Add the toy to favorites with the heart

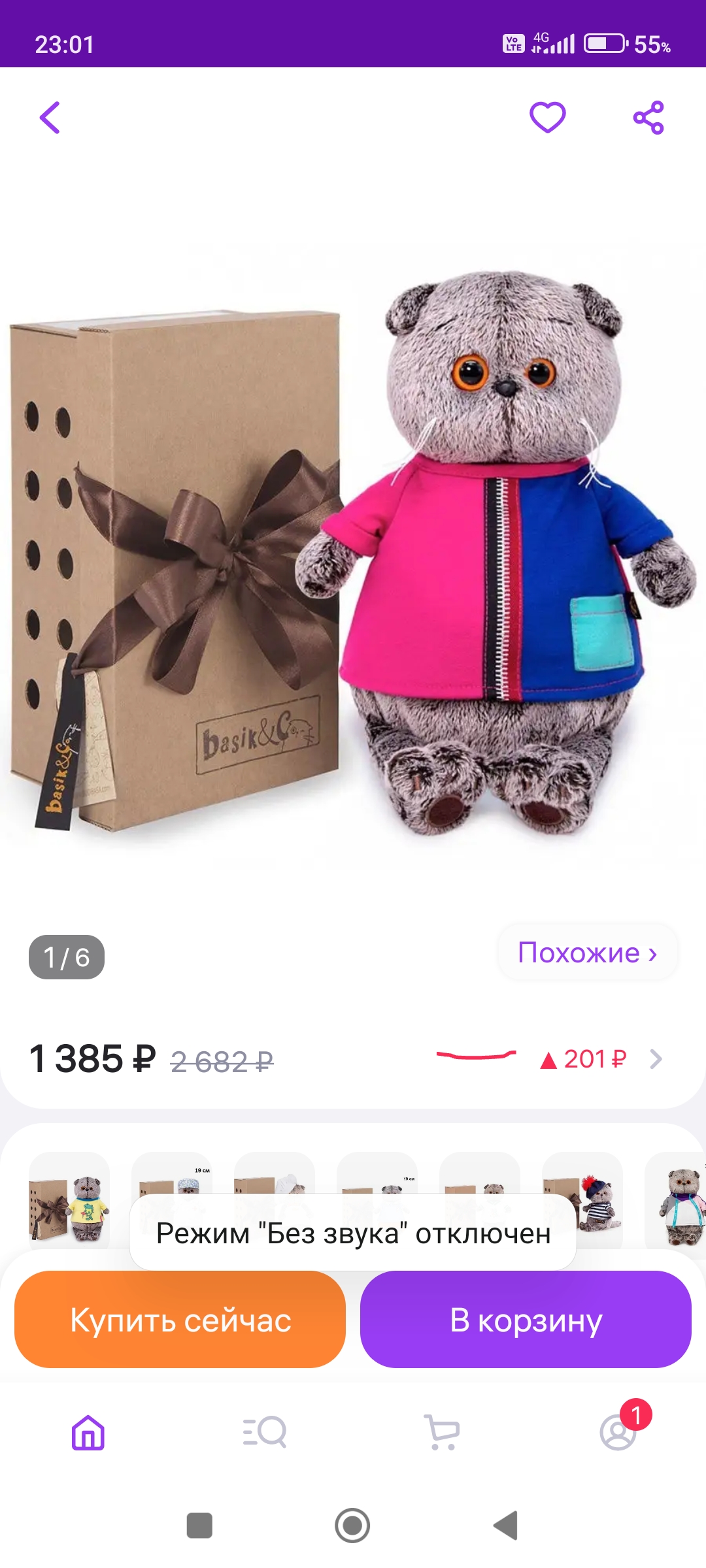(547, 118)
